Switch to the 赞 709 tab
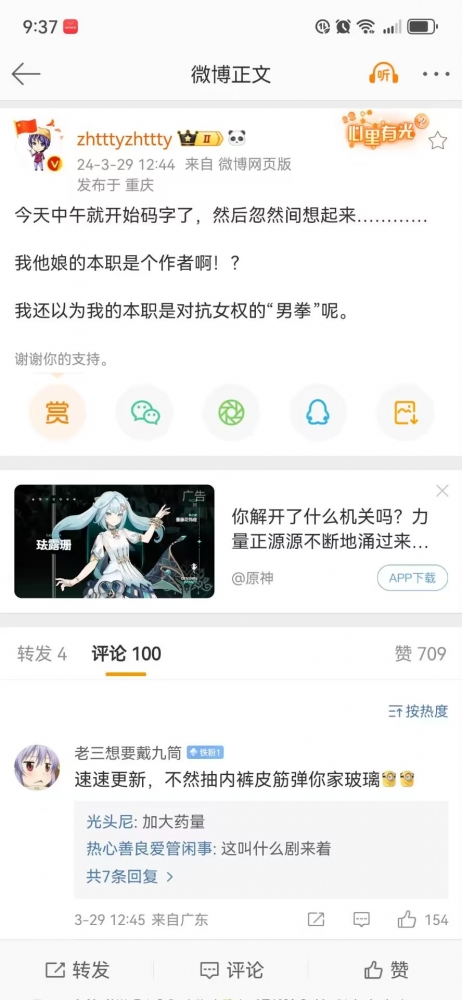 [x=421, y=654]
